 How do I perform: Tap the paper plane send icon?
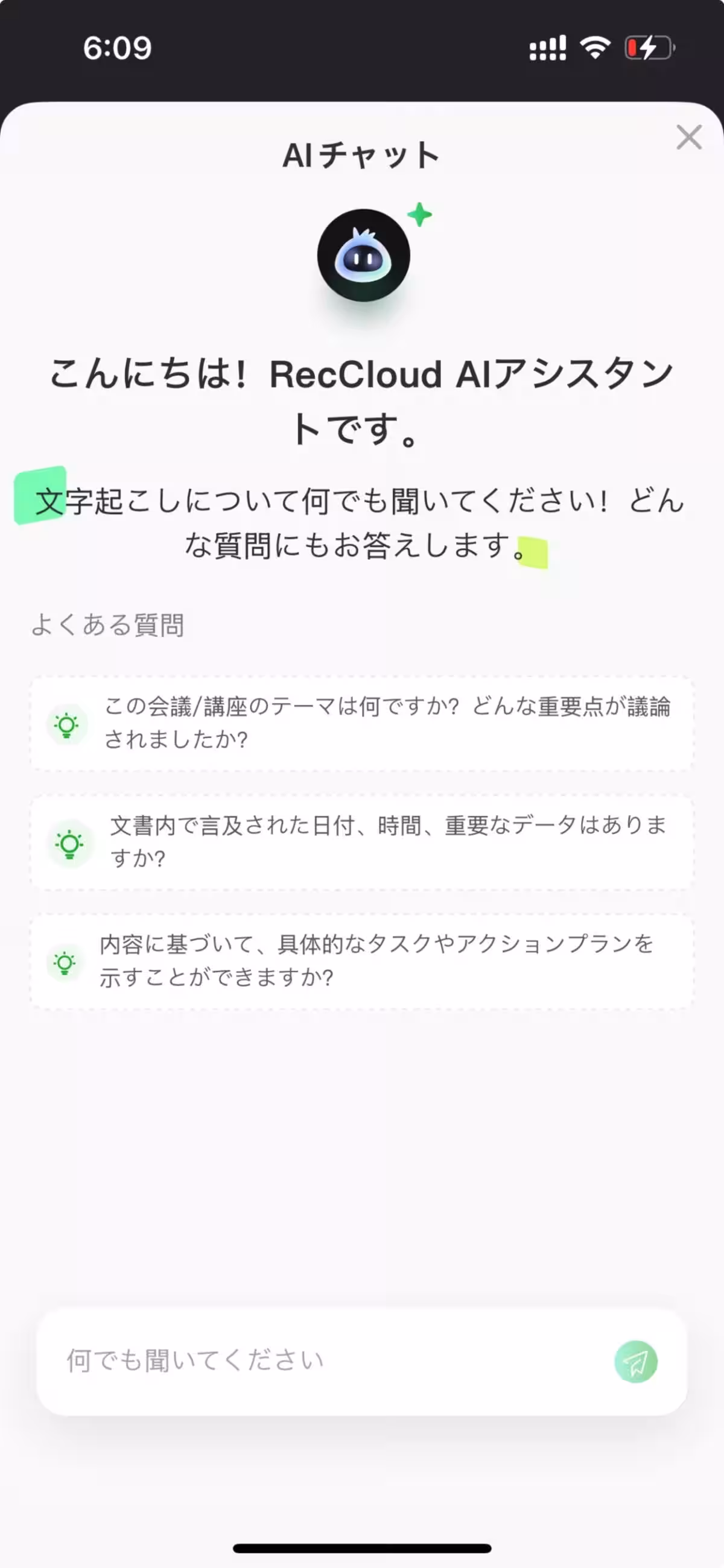tap(635, 1362)
